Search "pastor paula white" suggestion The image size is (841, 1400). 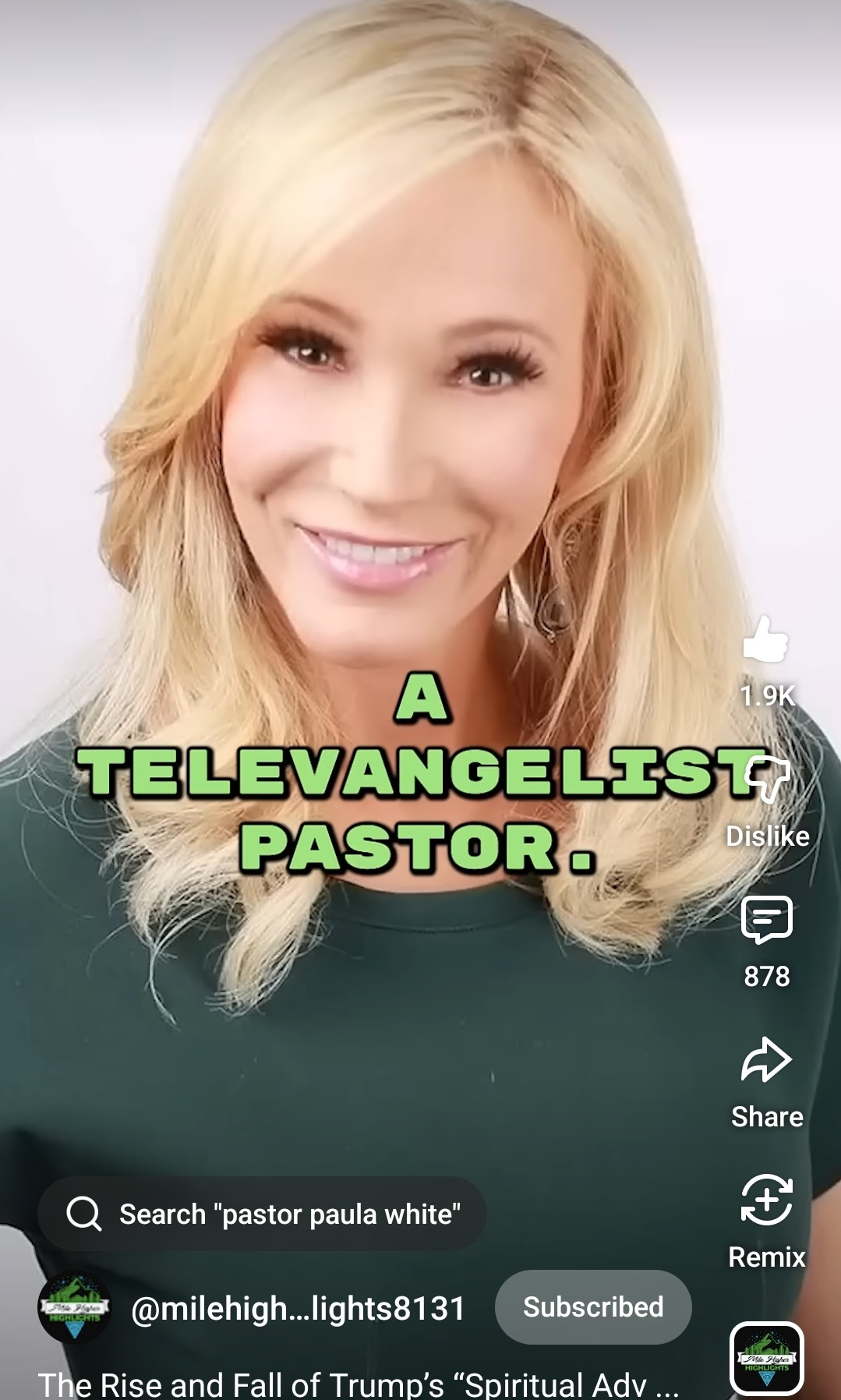pos(262,1214)
